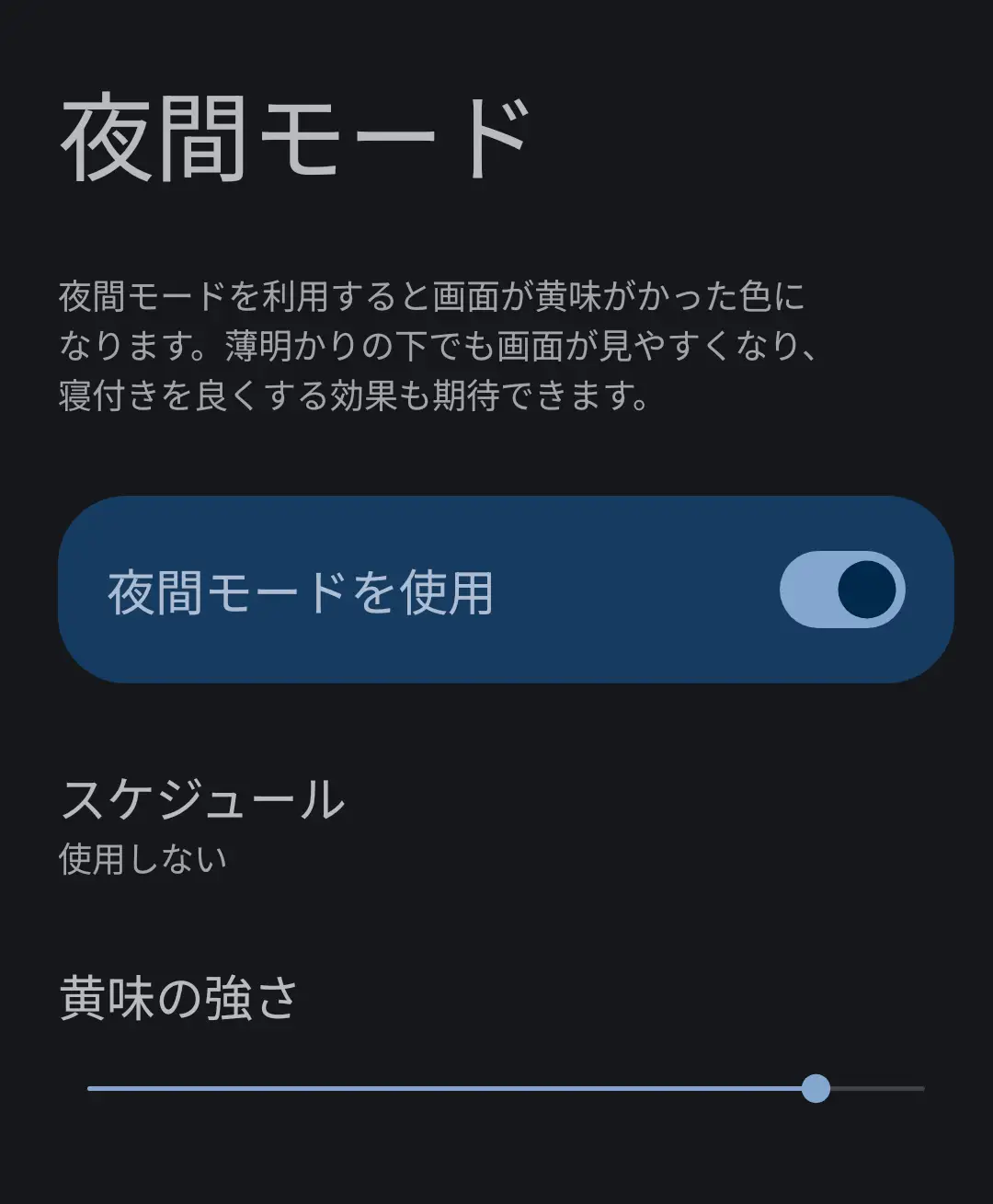Click the highlighted night mode card
Viewport: 993px width, 1204px height.
496,589
